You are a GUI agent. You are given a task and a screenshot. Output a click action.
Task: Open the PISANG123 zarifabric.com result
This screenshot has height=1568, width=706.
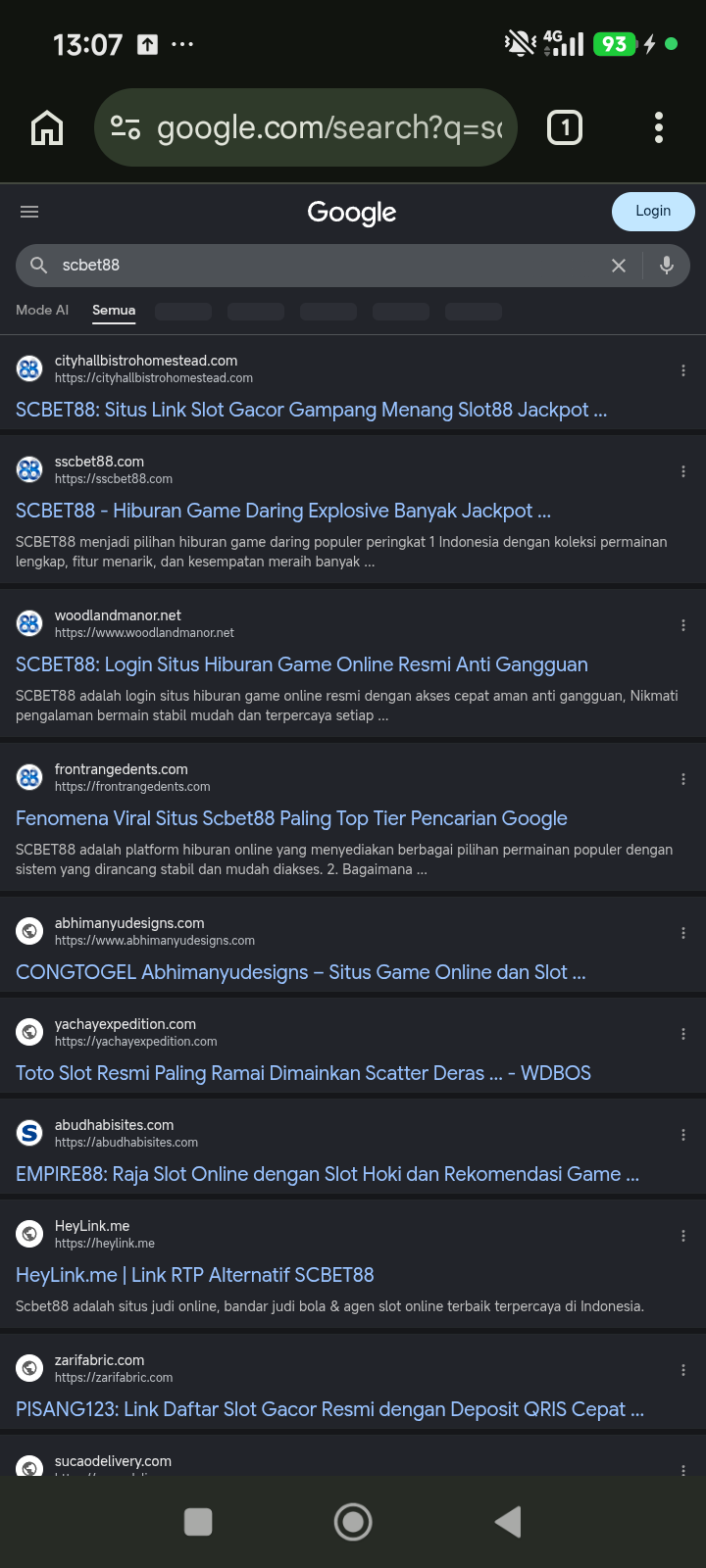330,1409
